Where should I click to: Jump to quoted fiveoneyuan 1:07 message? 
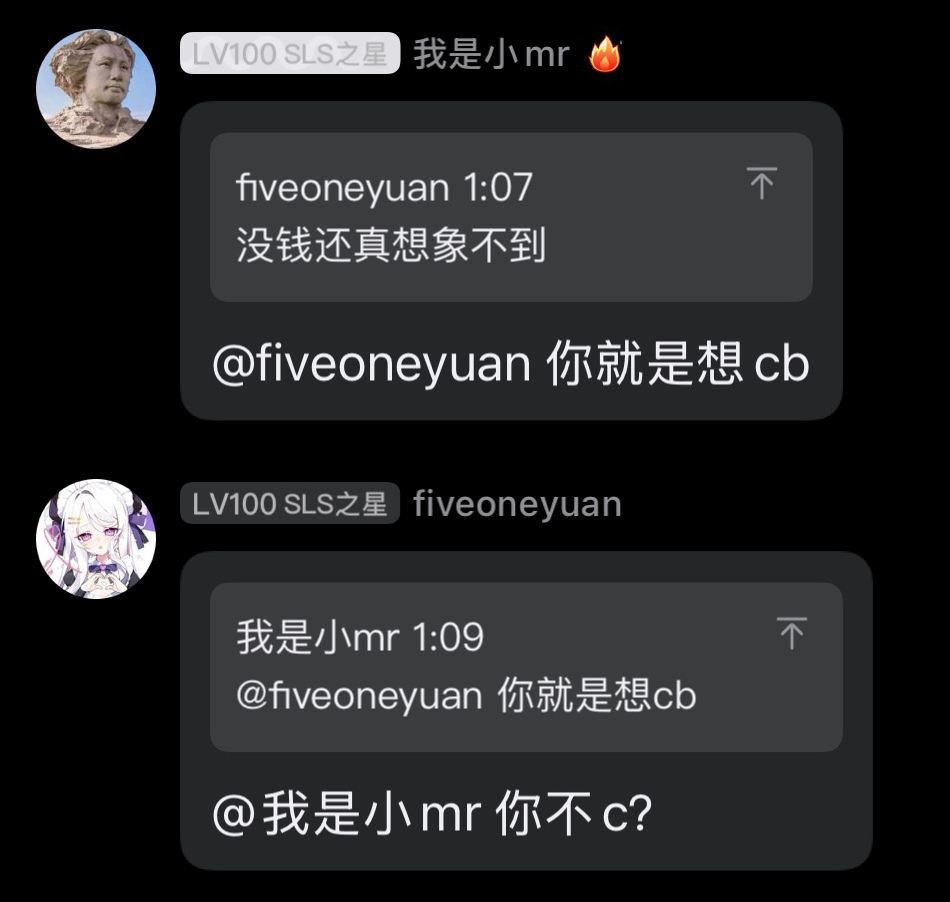pos(761,183)
